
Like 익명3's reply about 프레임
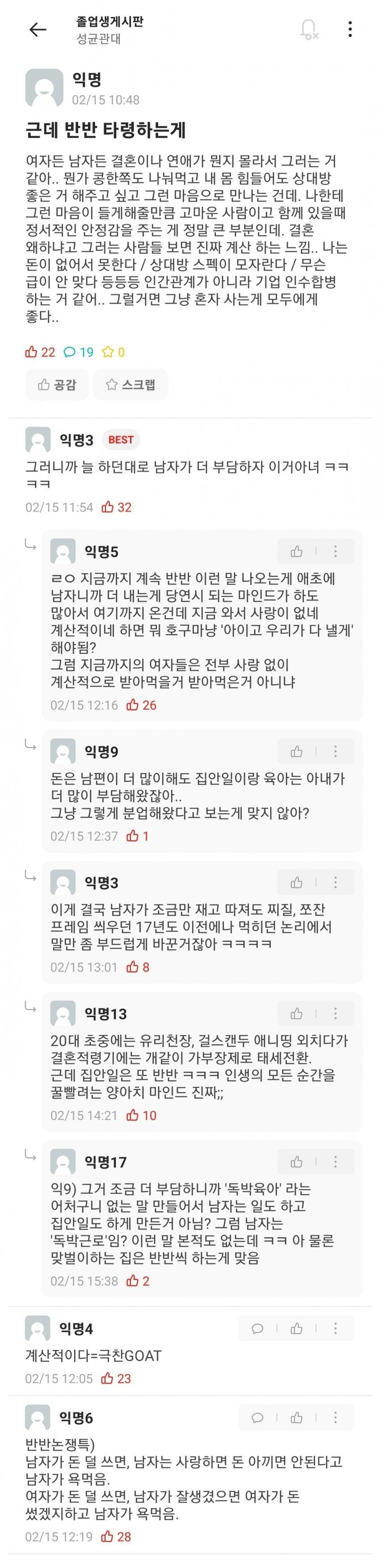click(x=297, y=882)
